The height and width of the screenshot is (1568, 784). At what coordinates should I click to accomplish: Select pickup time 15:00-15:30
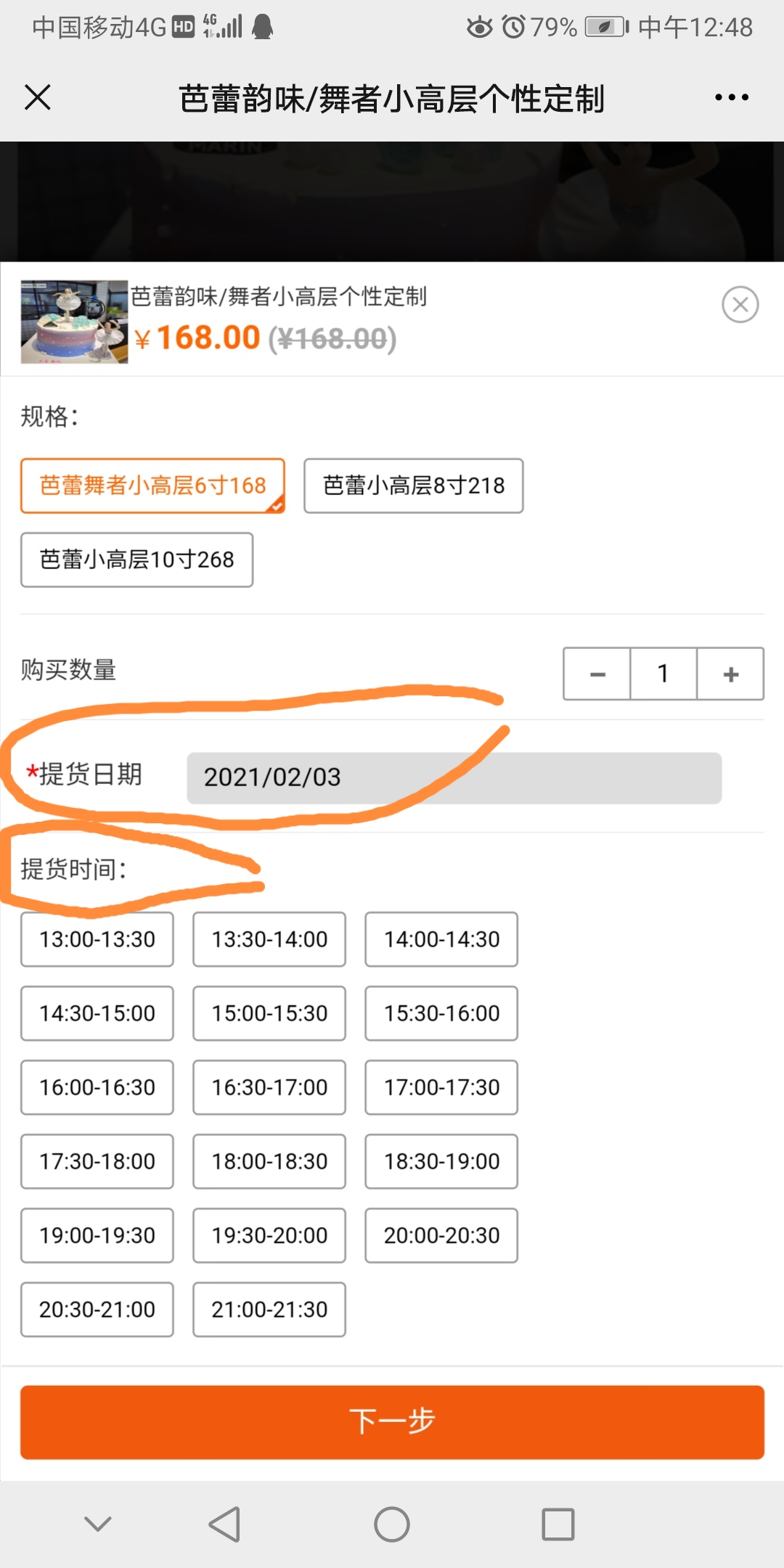coord(269,1013)
